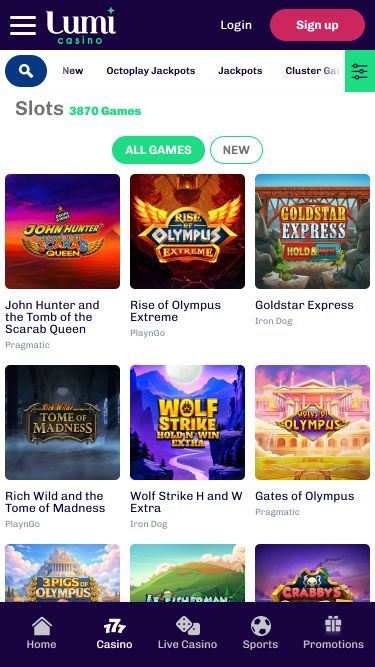
Task: Open Rise of Olympus Extreme game
Action: coord(188,231)
